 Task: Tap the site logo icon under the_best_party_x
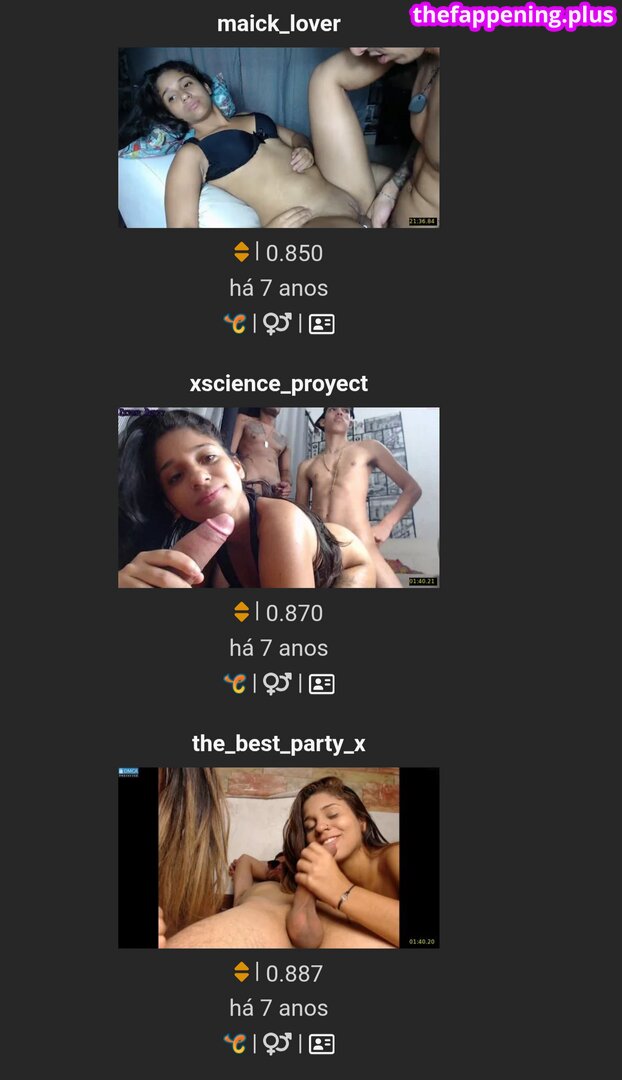click(x=235, y=1044)
